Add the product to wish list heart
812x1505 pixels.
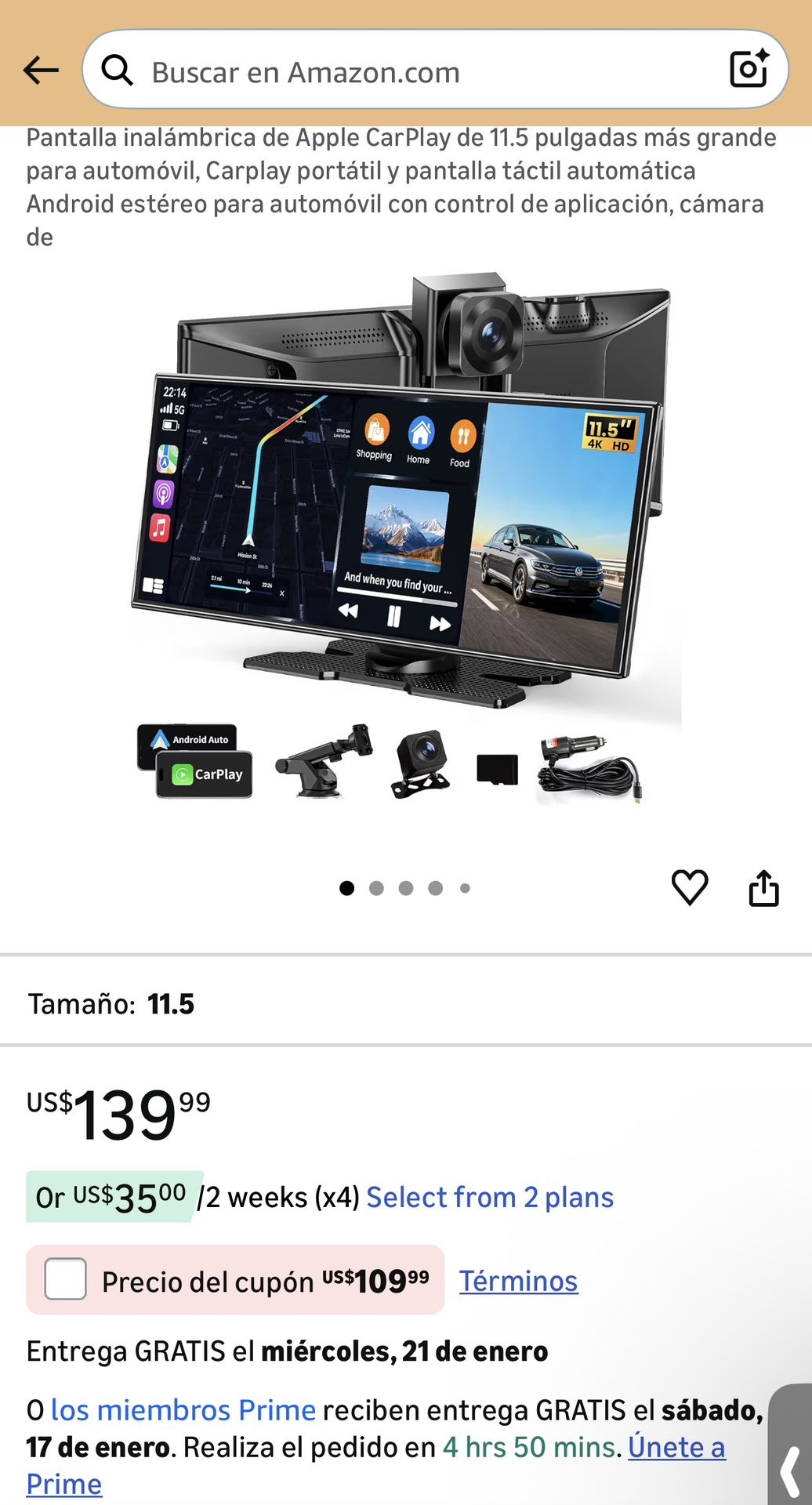pos(690,888)
